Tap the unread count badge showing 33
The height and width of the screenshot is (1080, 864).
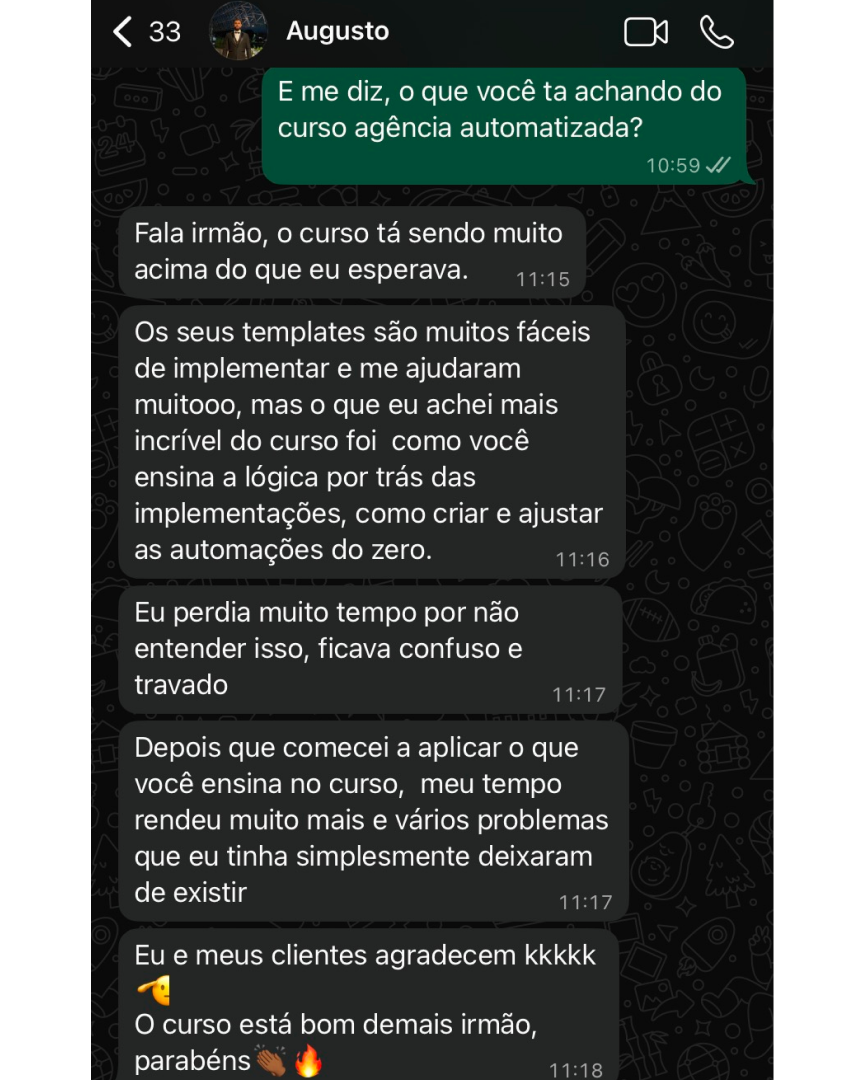pos(162,32)
